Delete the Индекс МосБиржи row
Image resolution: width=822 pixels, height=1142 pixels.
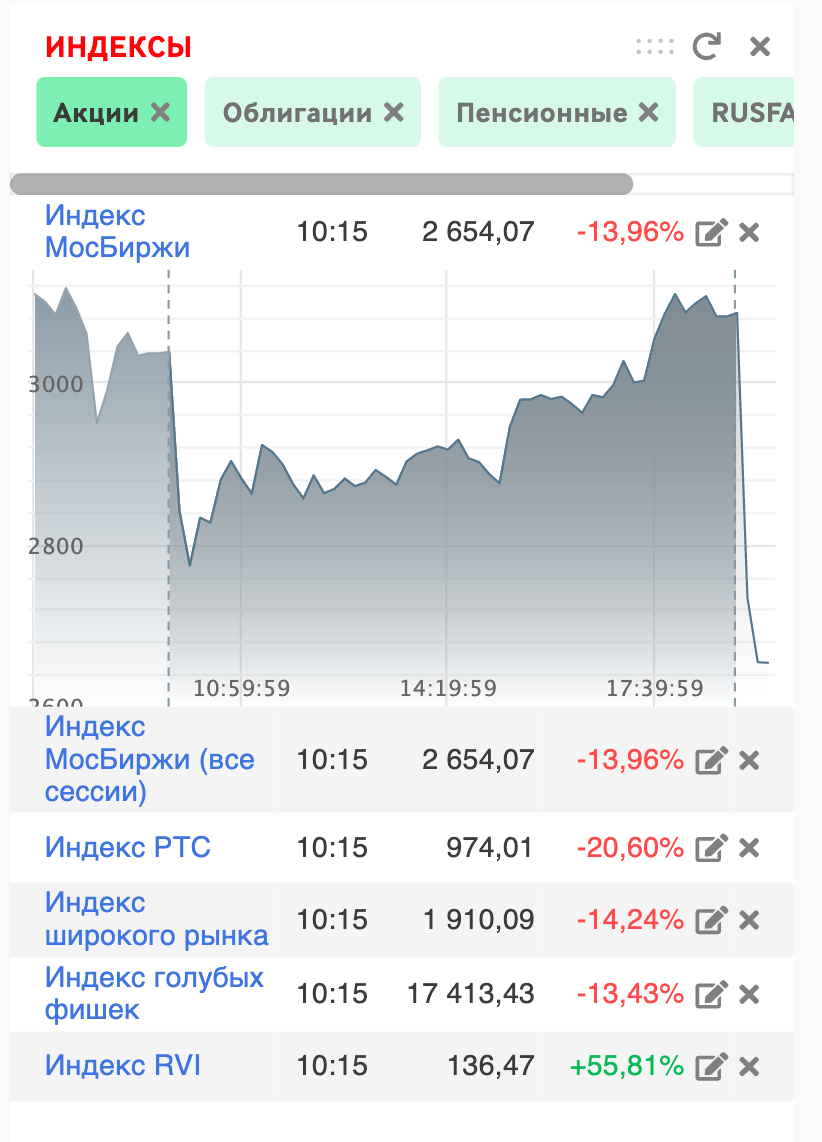(749, 233)
